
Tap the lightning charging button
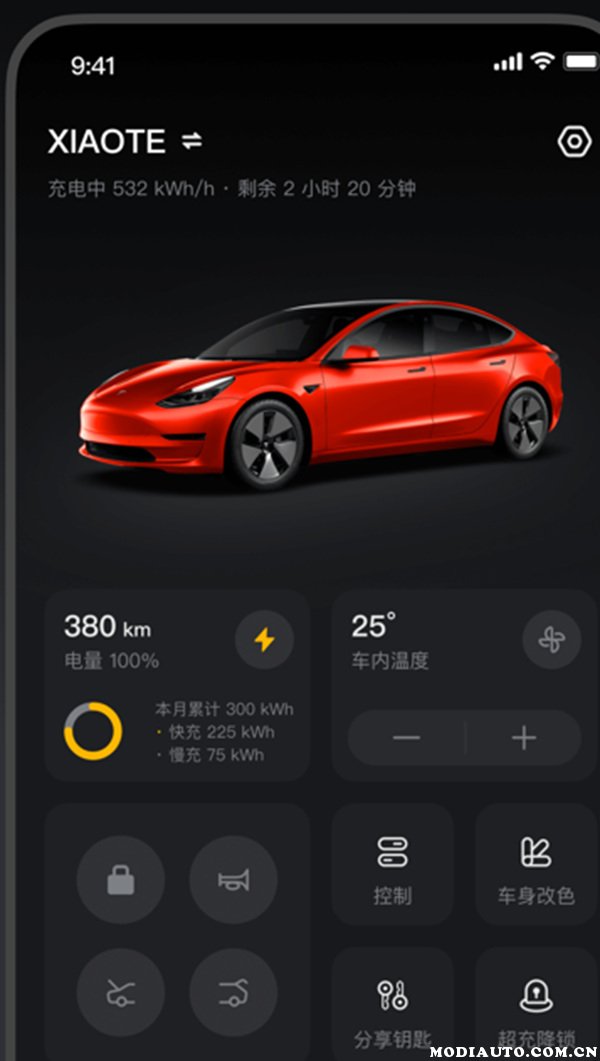(264, 640)
